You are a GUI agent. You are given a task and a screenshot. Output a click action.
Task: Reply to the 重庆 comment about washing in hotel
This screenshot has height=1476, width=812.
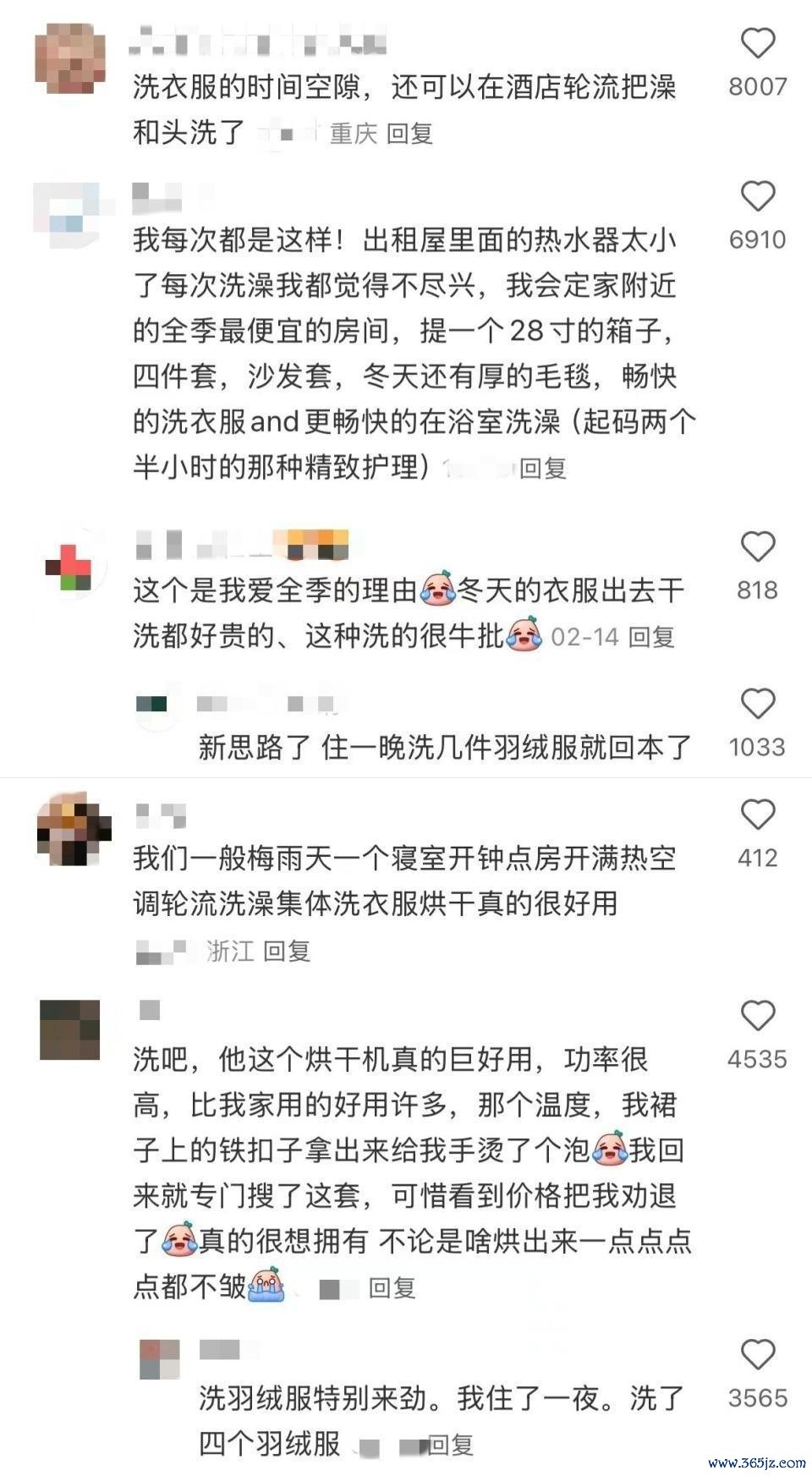[410, 133]
